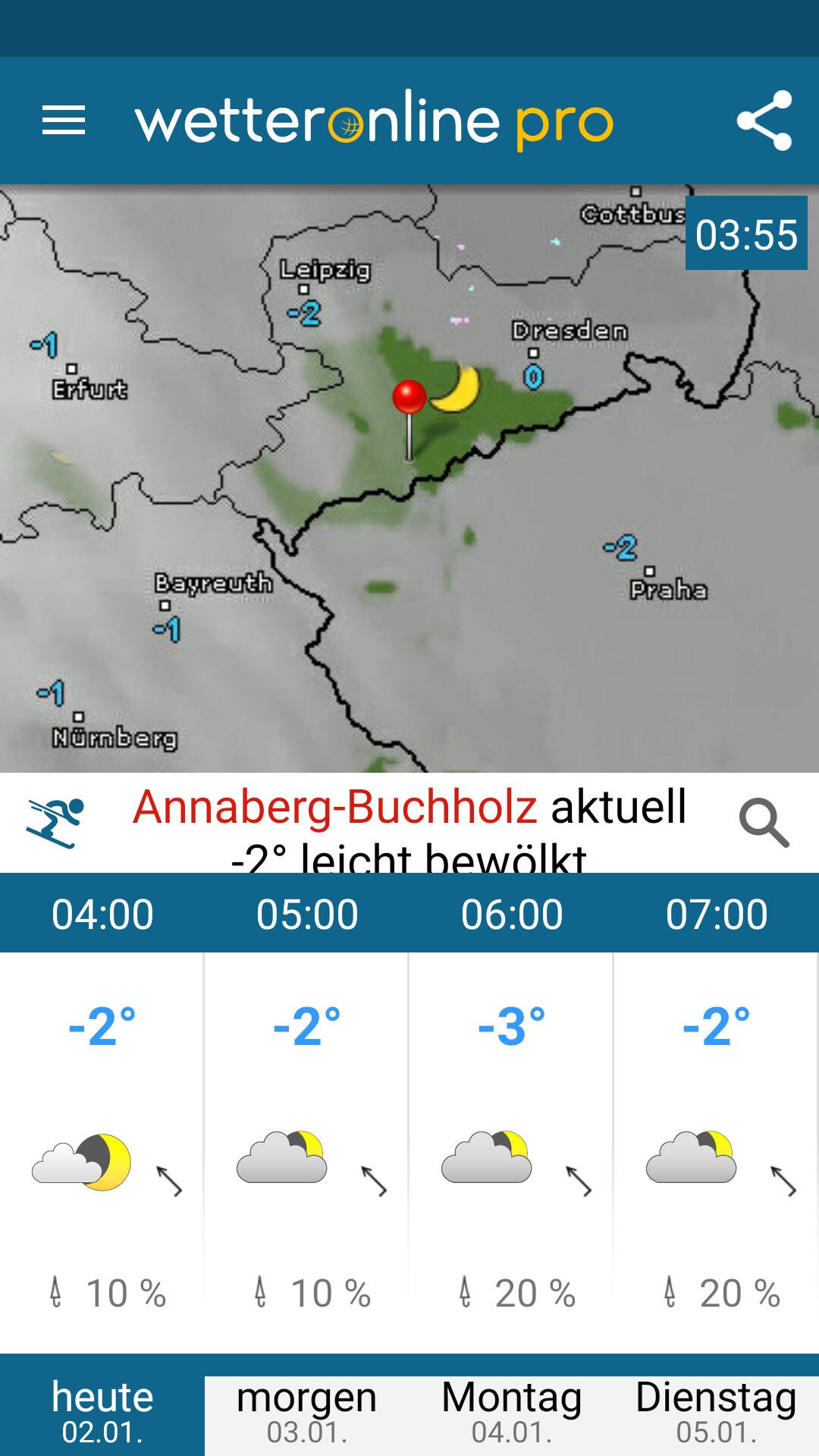Share the weather via share icon

tap(764, 121)
